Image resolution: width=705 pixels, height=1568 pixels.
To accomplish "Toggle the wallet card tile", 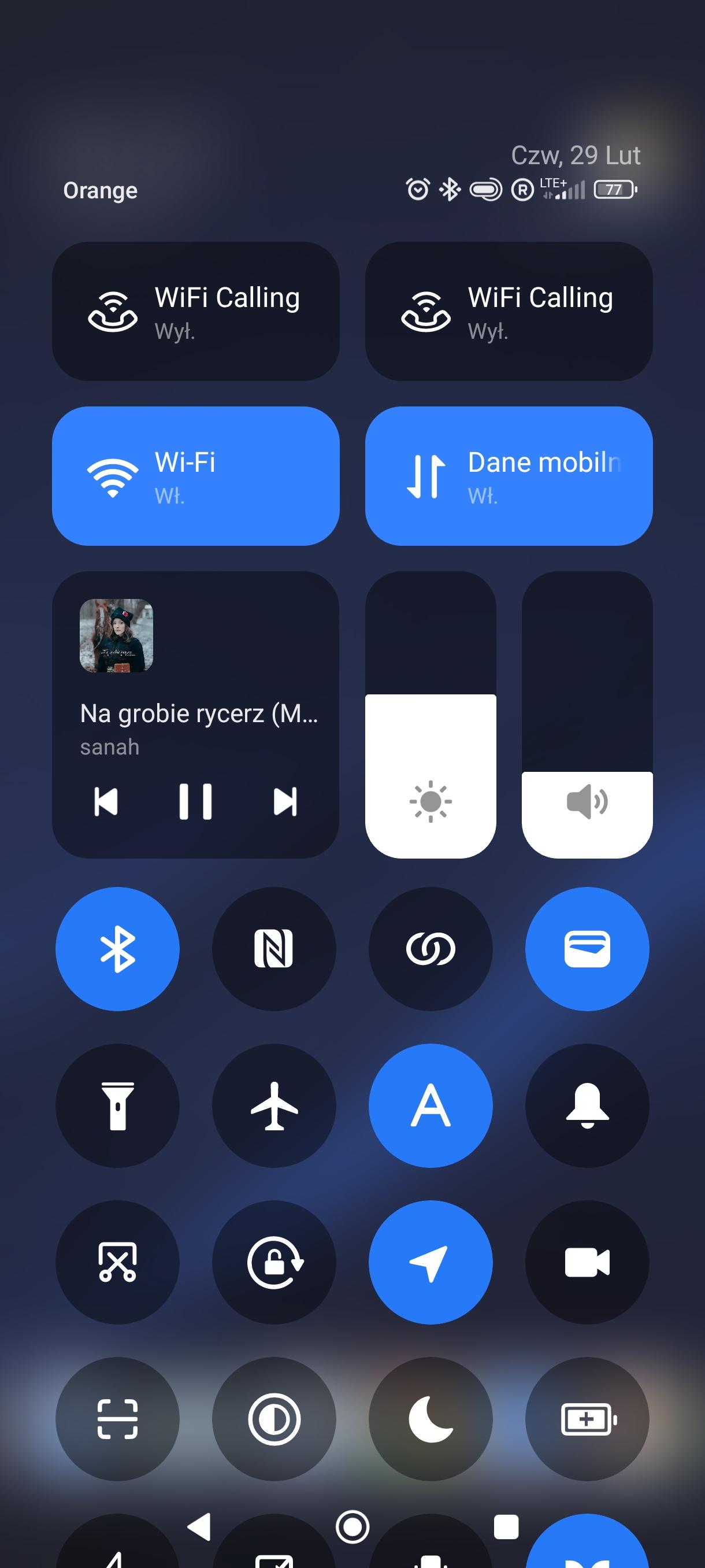I will [587, 948].
